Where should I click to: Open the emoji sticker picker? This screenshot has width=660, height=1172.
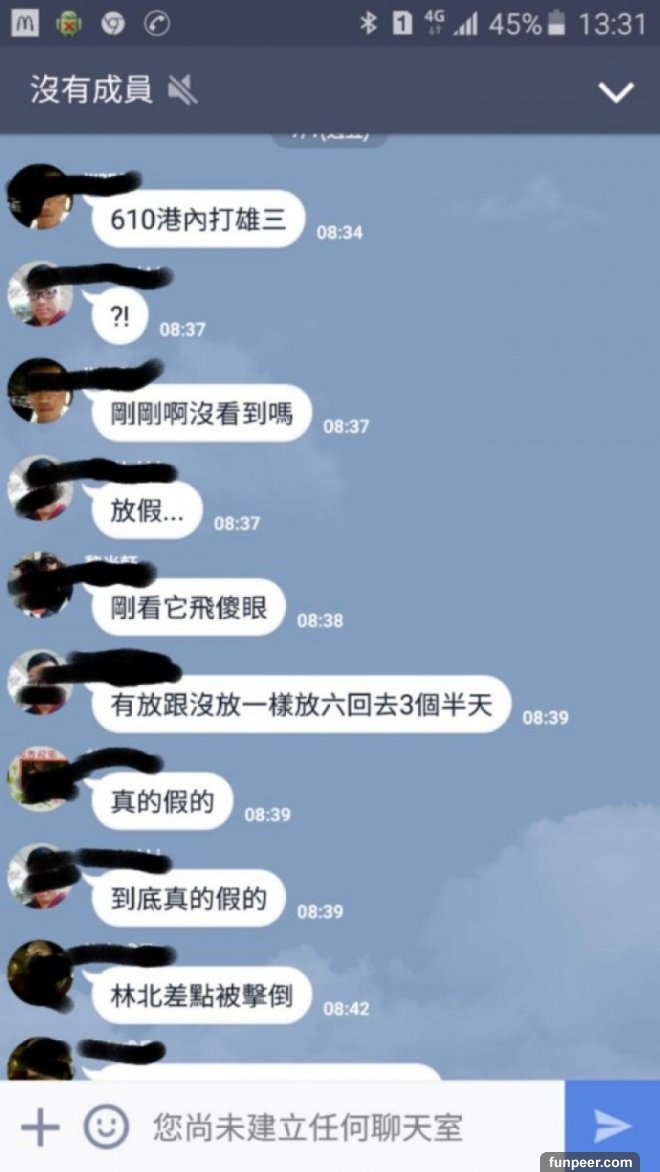(106, 1127)
